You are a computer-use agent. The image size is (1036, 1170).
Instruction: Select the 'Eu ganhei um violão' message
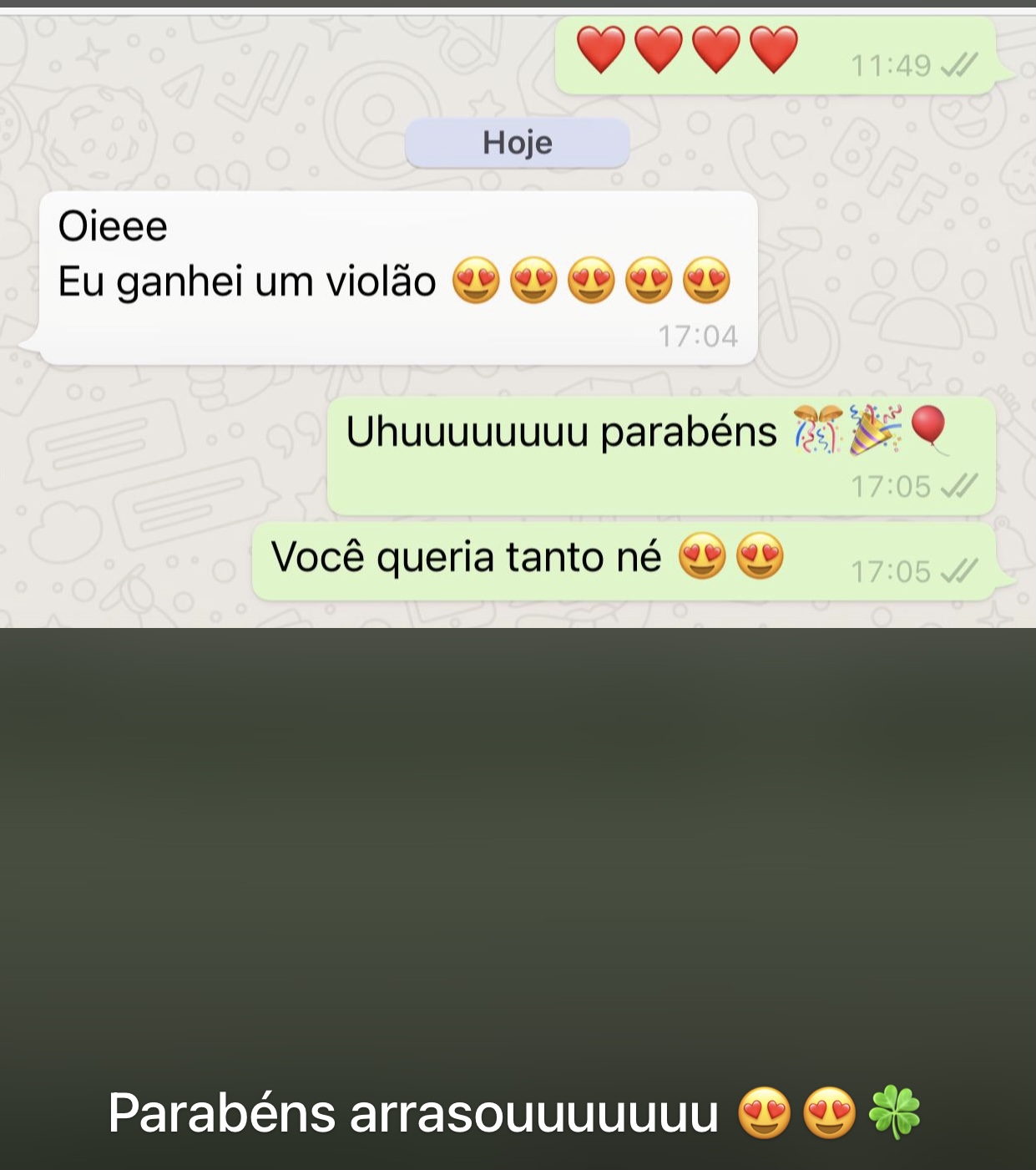[x=246, y=281]
